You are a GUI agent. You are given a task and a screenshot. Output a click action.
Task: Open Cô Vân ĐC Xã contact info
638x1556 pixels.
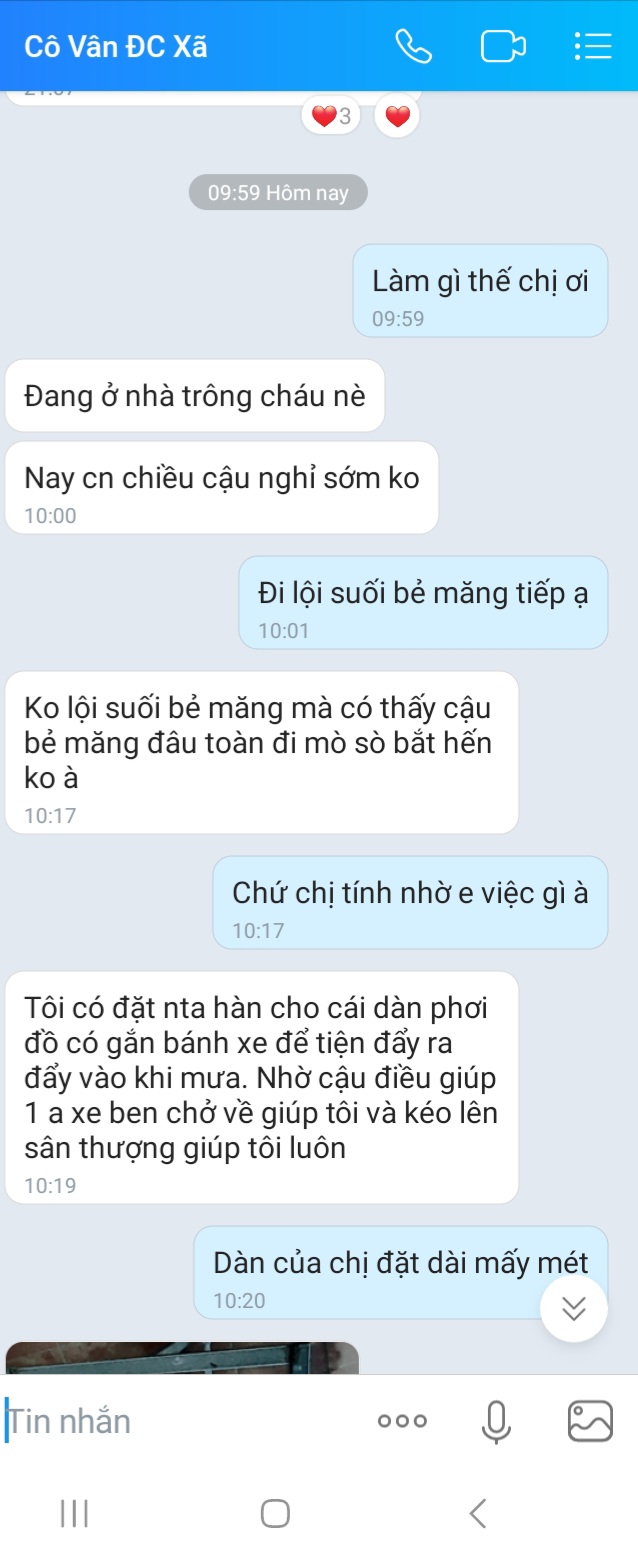pos(116,47)
